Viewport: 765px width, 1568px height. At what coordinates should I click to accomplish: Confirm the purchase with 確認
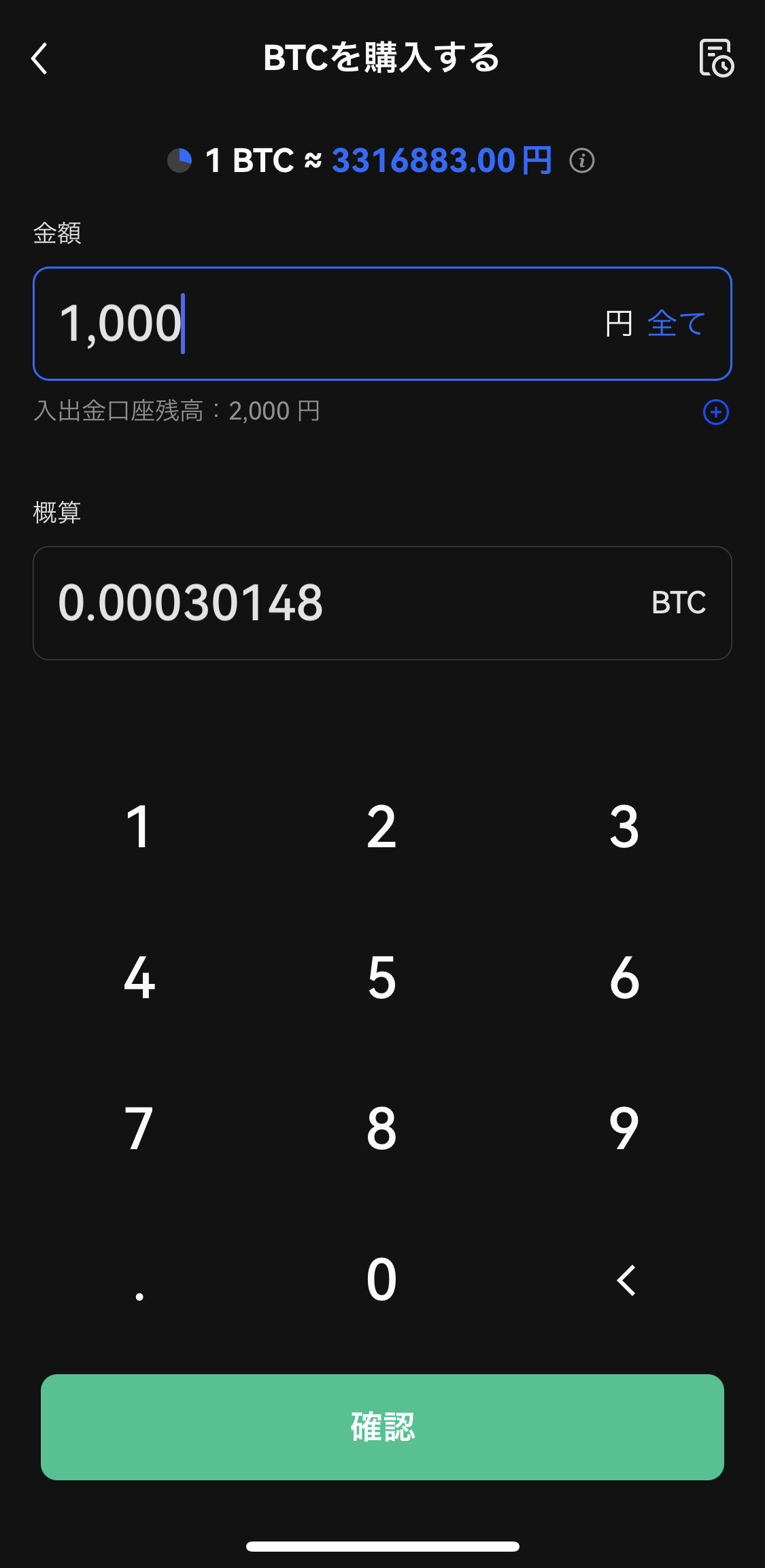[382, 1427]
